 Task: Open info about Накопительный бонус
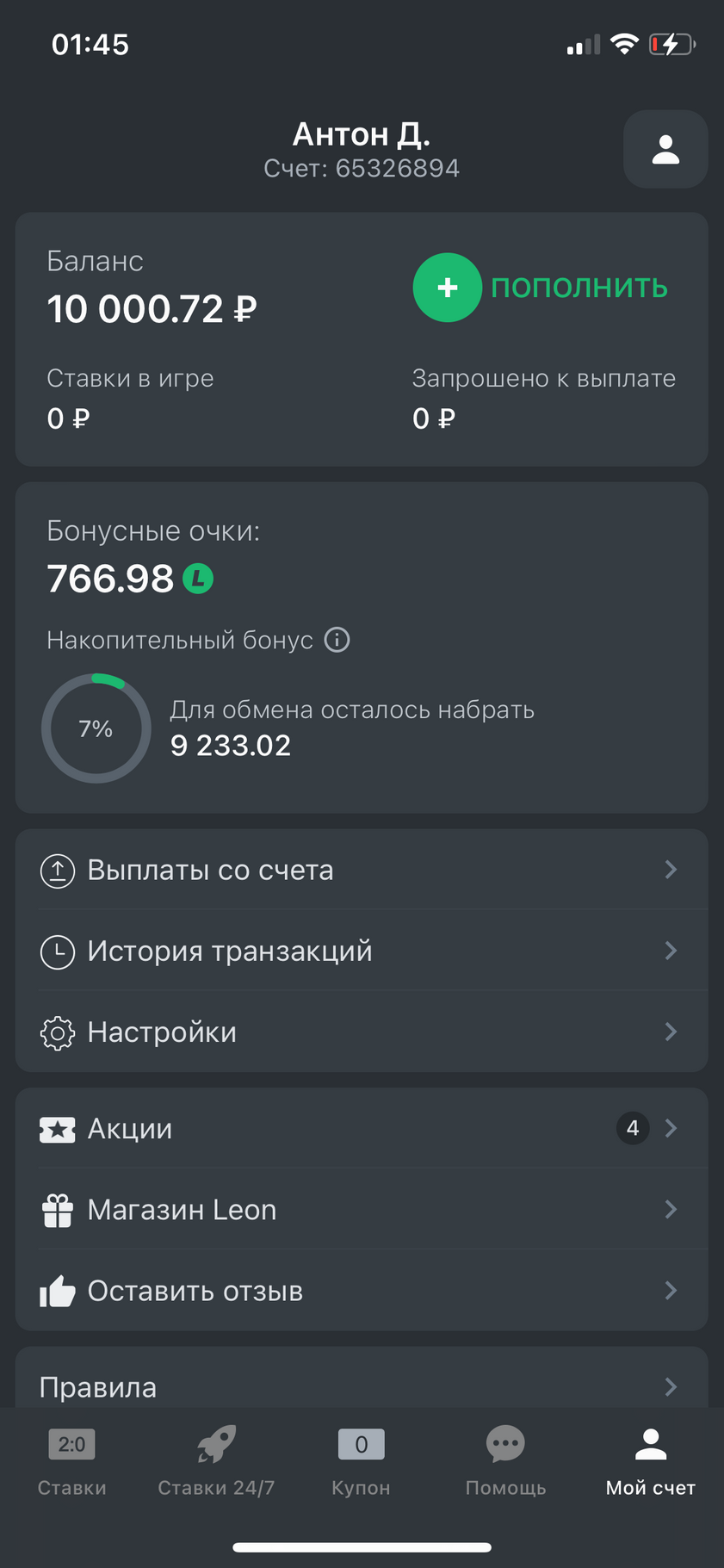tap(337, 640)
